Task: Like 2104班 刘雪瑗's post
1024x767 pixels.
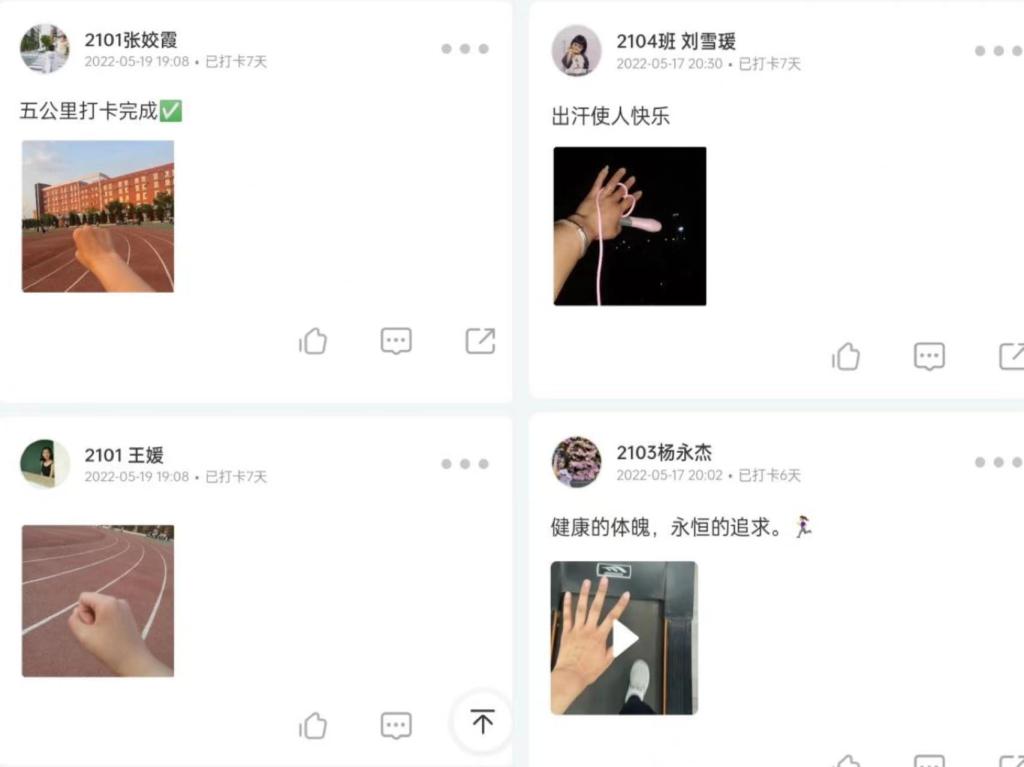Action: (x=846, y=357)
